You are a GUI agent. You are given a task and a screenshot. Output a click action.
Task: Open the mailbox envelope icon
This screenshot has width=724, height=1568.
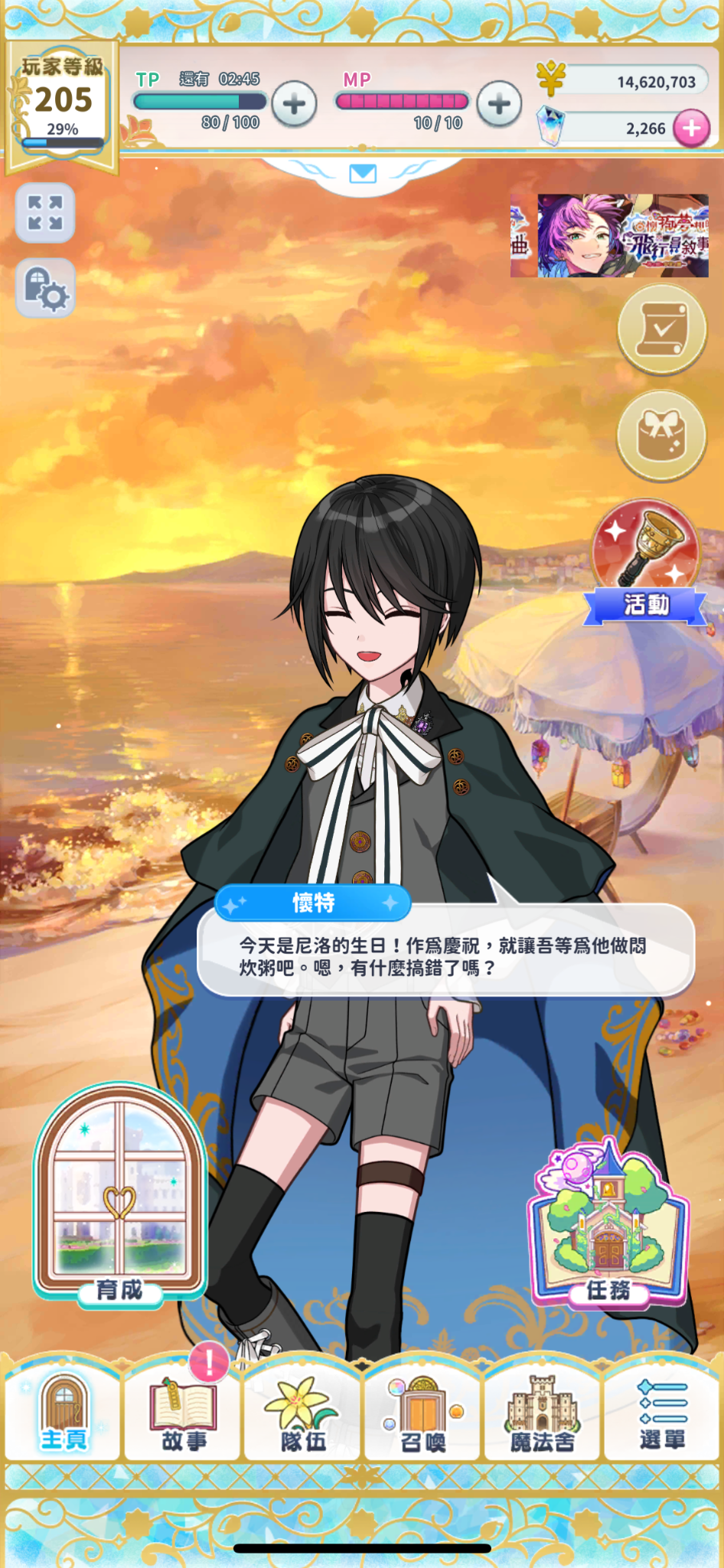(363, 174)
